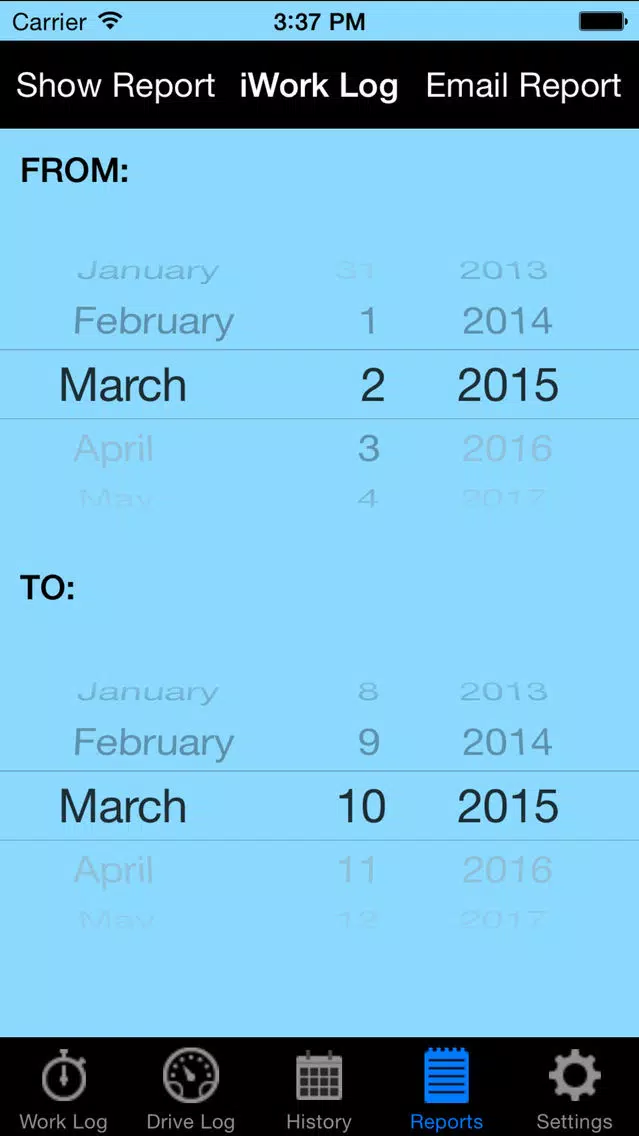Choose year 2014 in the FROM picker
The height and width of the screenshot is (1136, 639).
507,321
